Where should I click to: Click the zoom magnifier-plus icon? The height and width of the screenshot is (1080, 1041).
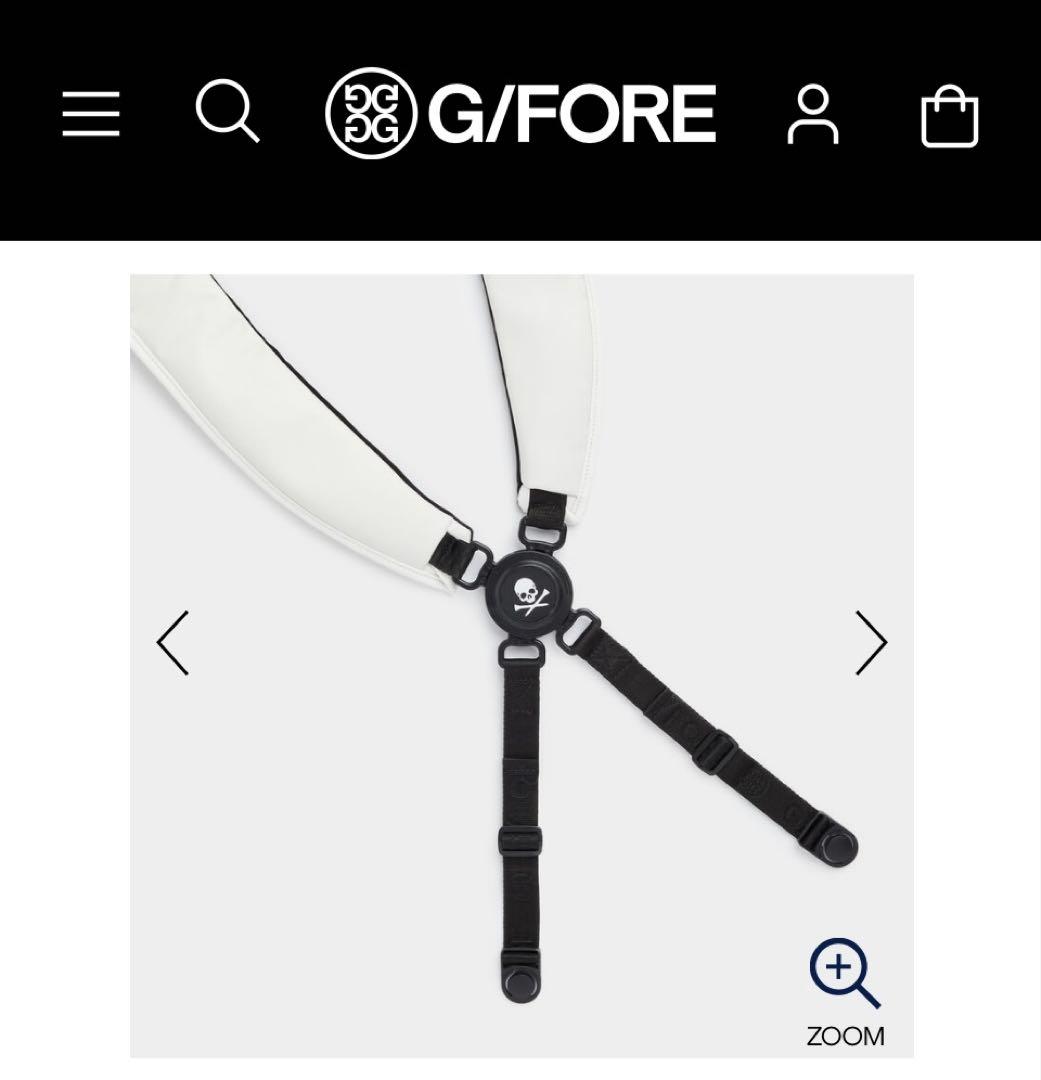click(x=845, y=971)
